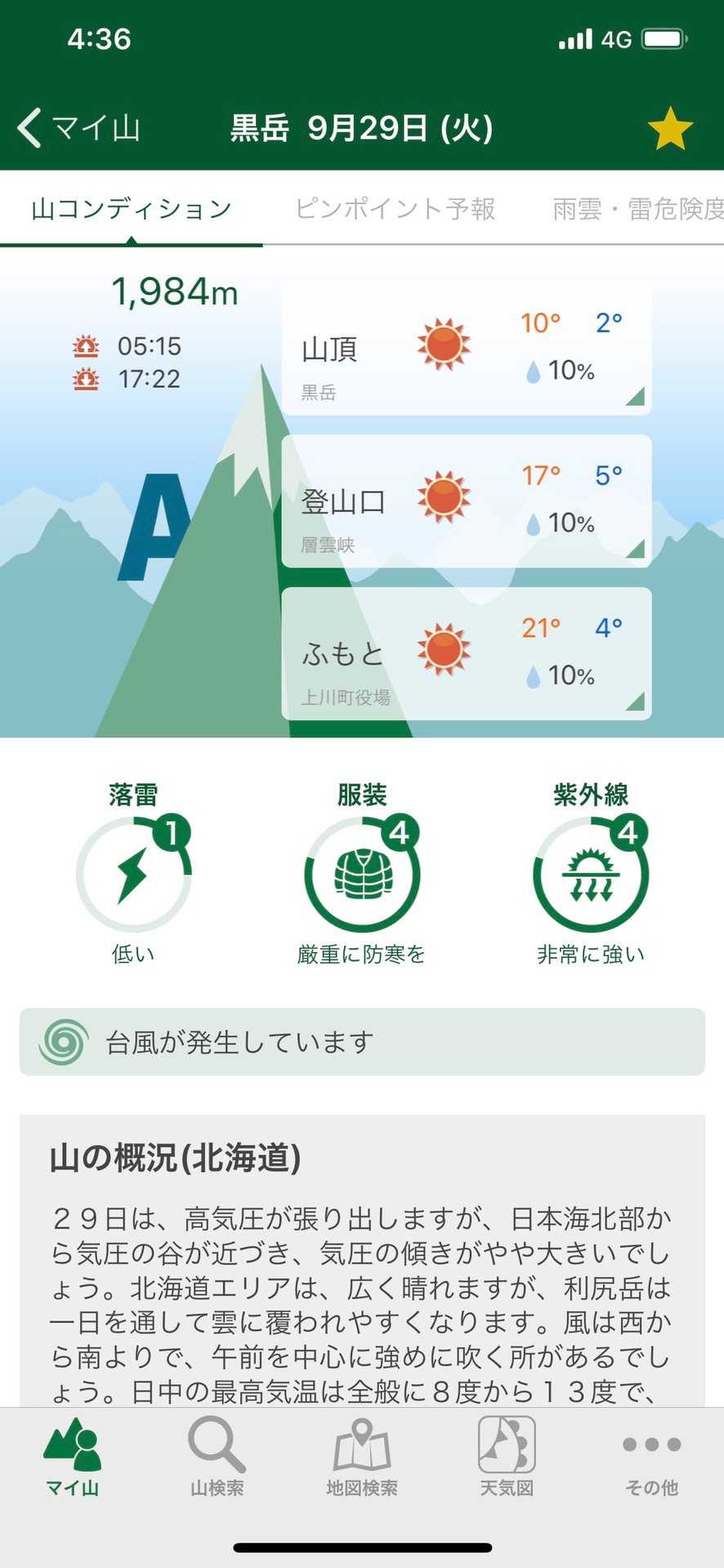Viewport: 724px width, 1568px height.
Task: Go back to マイ山 list
Action: pyautogui.click(x=79, y=128)
